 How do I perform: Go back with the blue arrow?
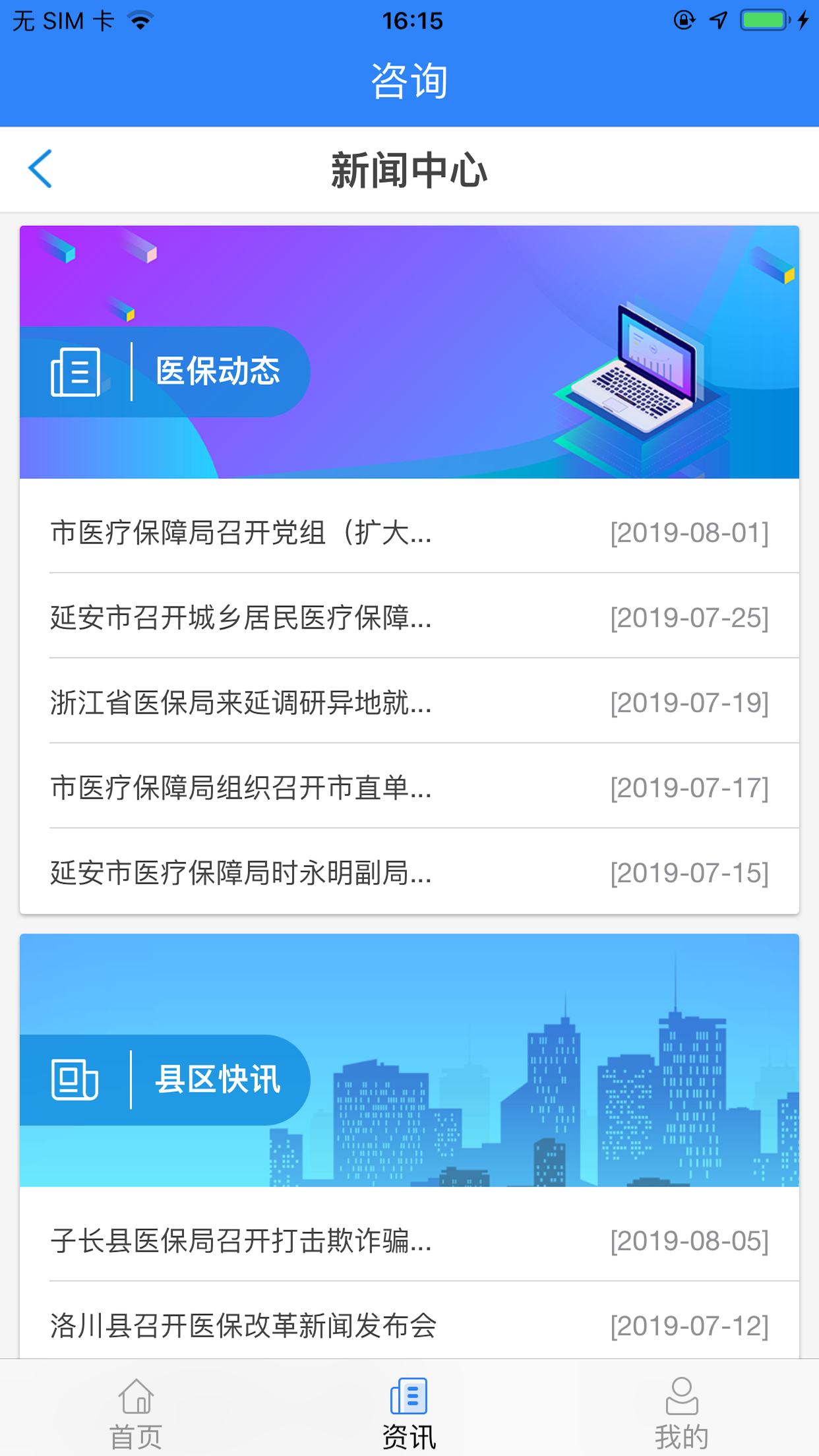(x=40, y=169)
